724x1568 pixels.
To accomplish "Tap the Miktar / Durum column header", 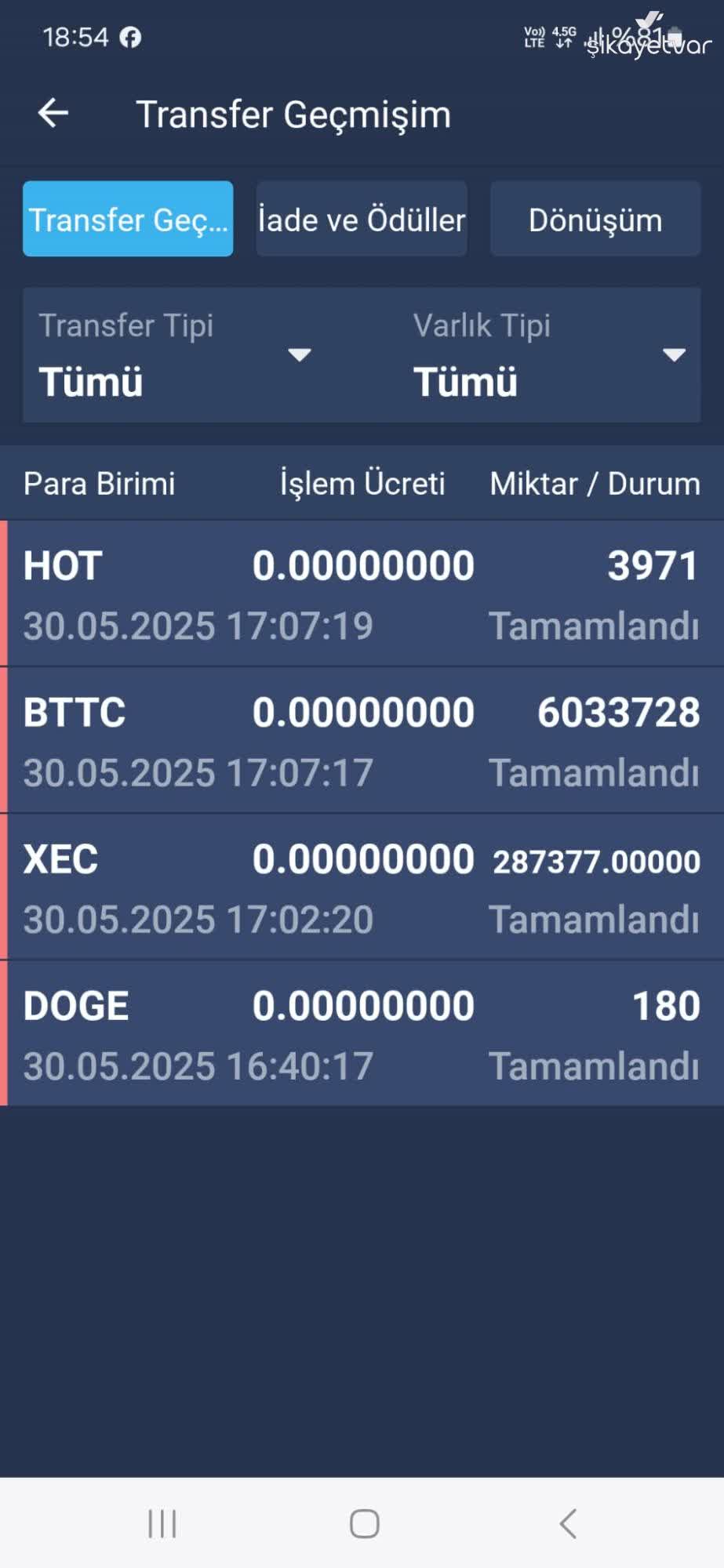I will [x=594, y=483].
